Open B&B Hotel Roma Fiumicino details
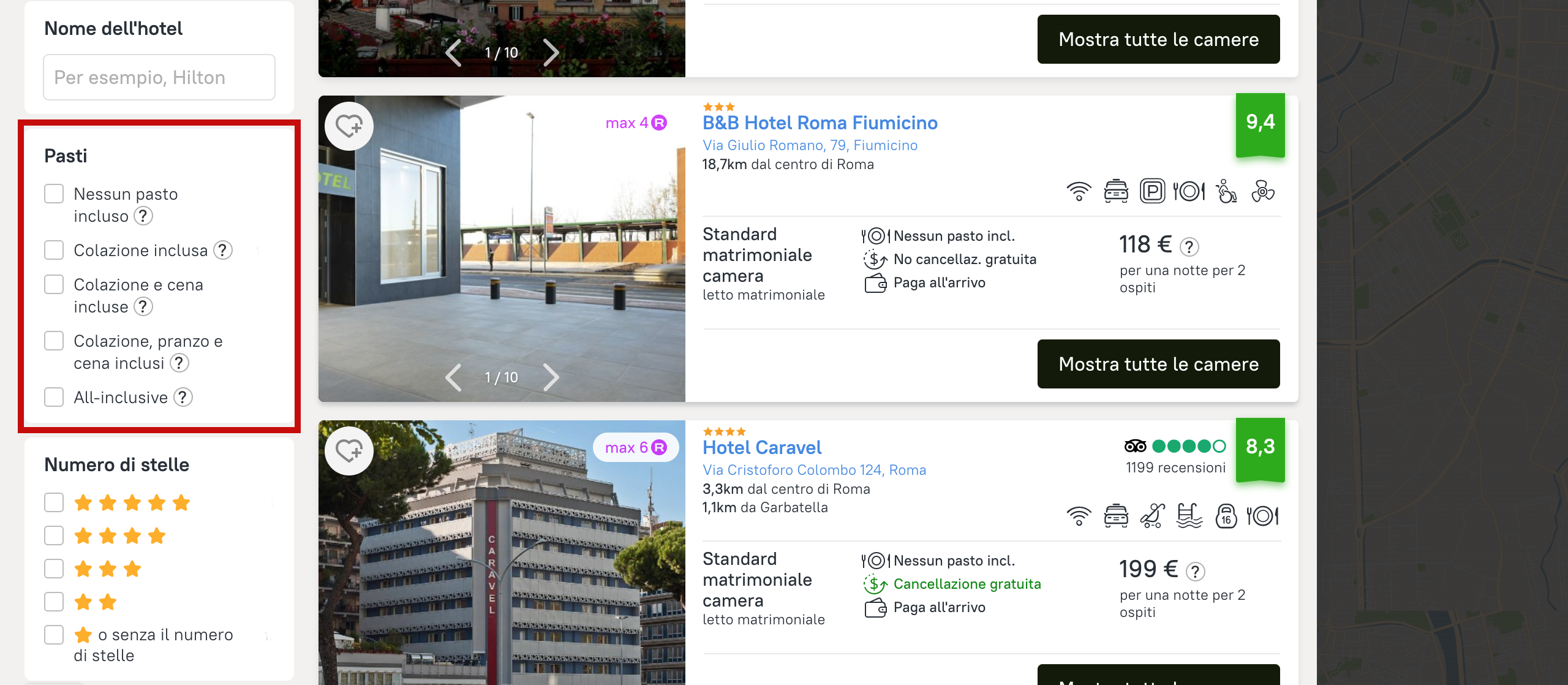 pos(820,123)
